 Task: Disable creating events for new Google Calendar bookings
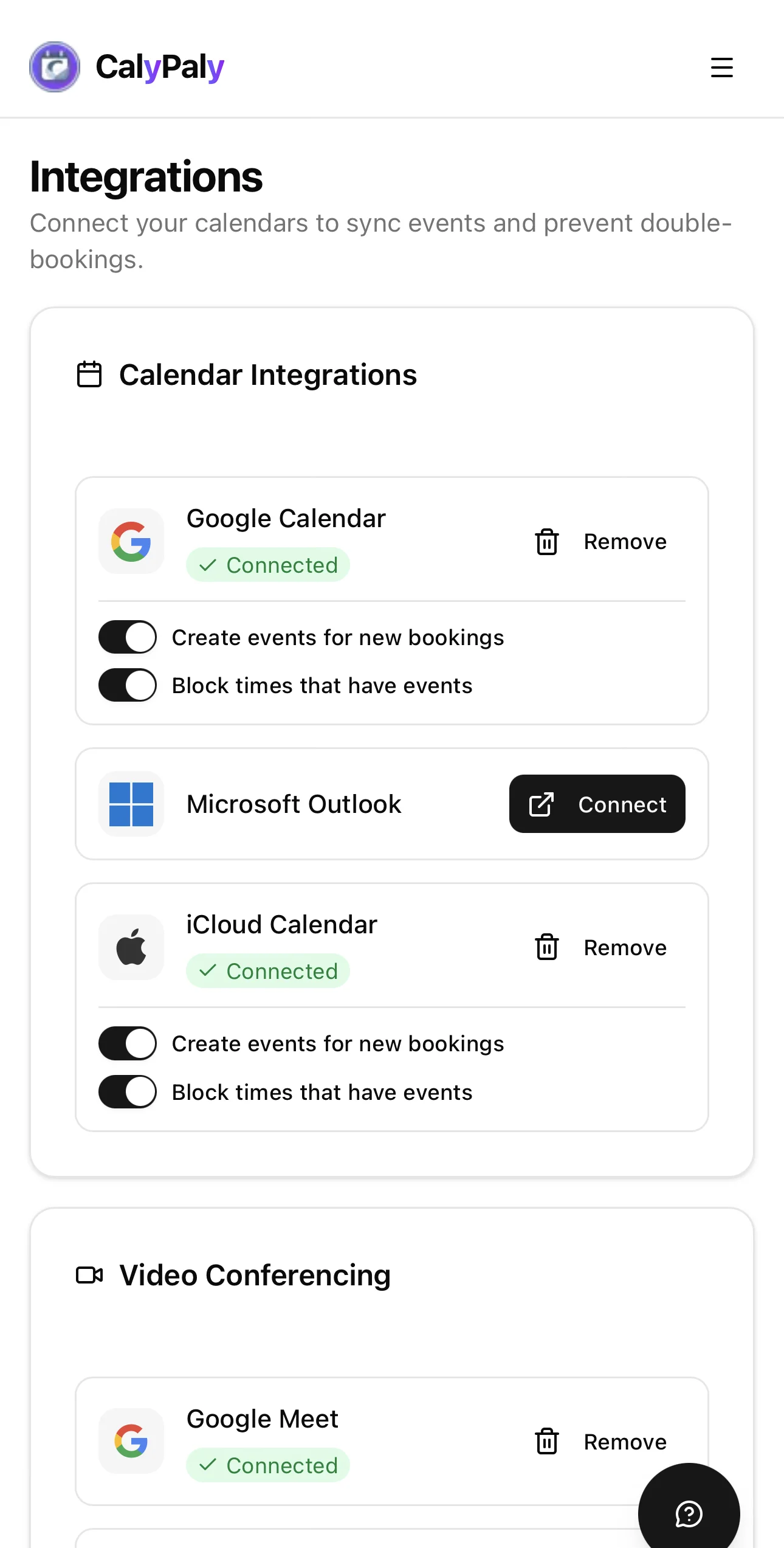click(x=127, y=637)
